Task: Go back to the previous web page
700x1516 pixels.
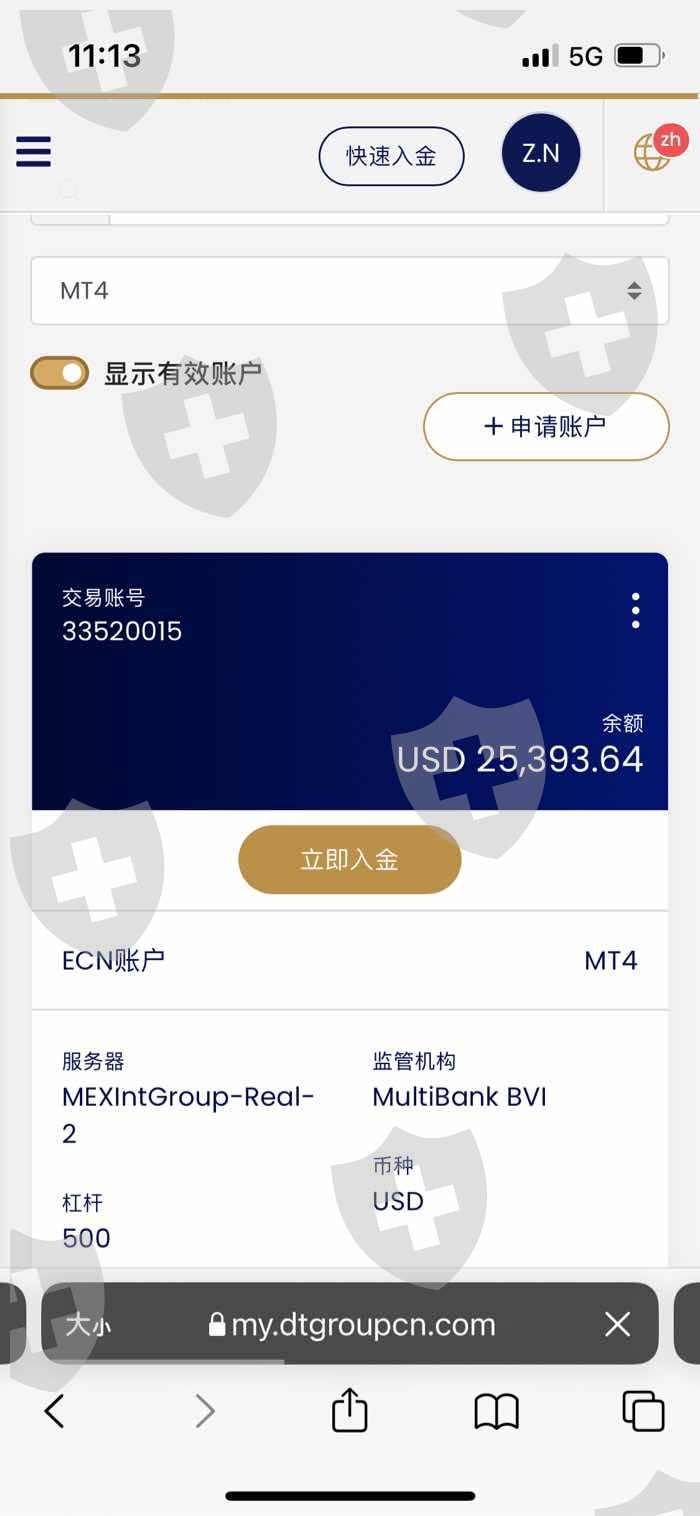Action: [x=55, y=1412]
